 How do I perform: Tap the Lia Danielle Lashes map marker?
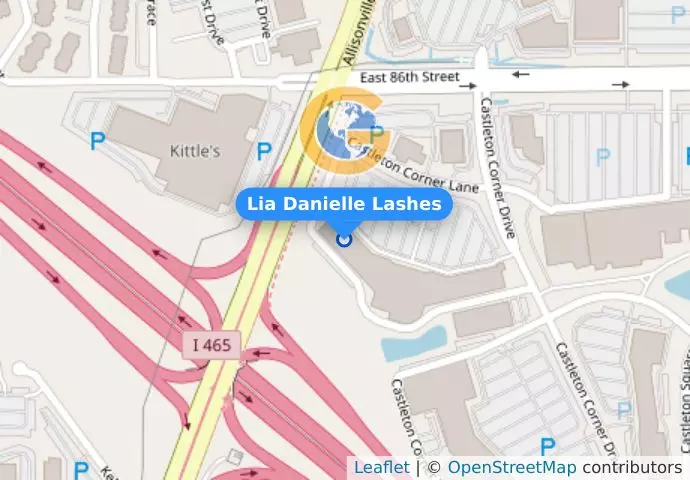[x=344, y=239]
